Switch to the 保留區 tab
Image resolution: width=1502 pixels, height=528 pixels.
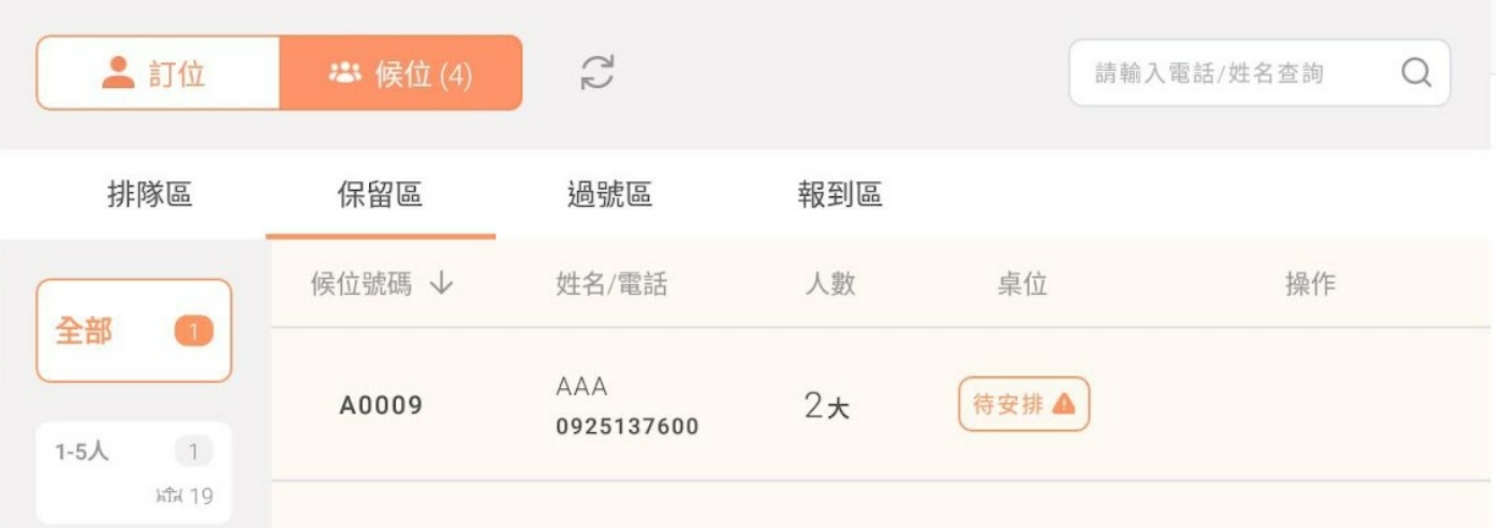click(380, 194)
